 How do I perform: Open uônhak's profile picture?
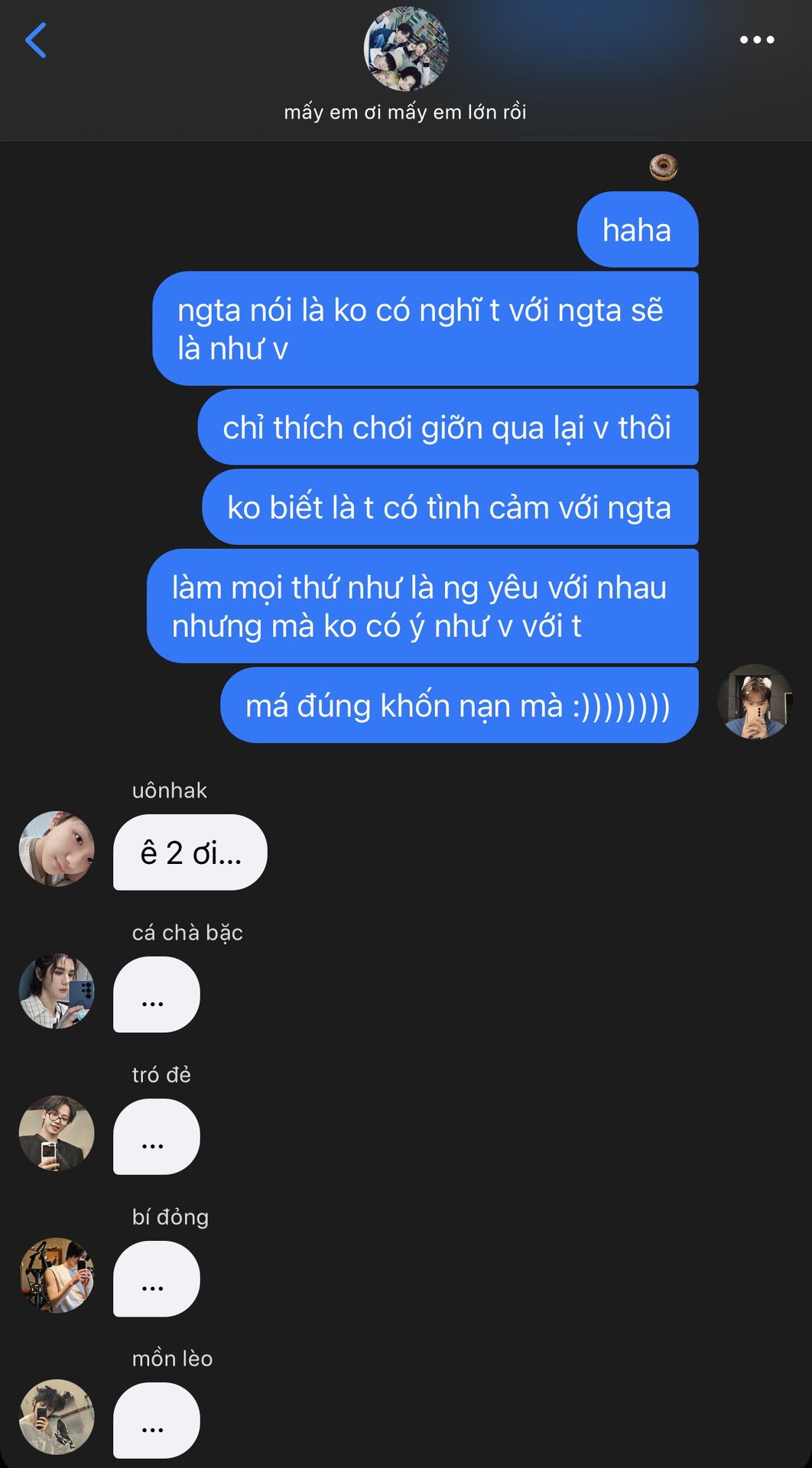pyautogui.click(x=57, y=849)
